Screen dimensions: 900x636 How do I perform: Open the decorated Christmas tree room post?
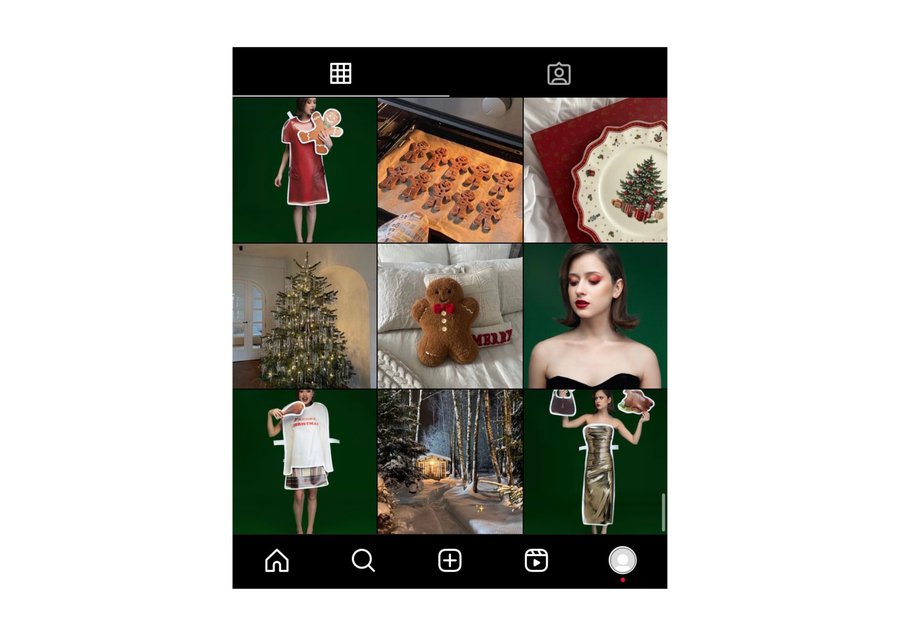pos(304,316)
